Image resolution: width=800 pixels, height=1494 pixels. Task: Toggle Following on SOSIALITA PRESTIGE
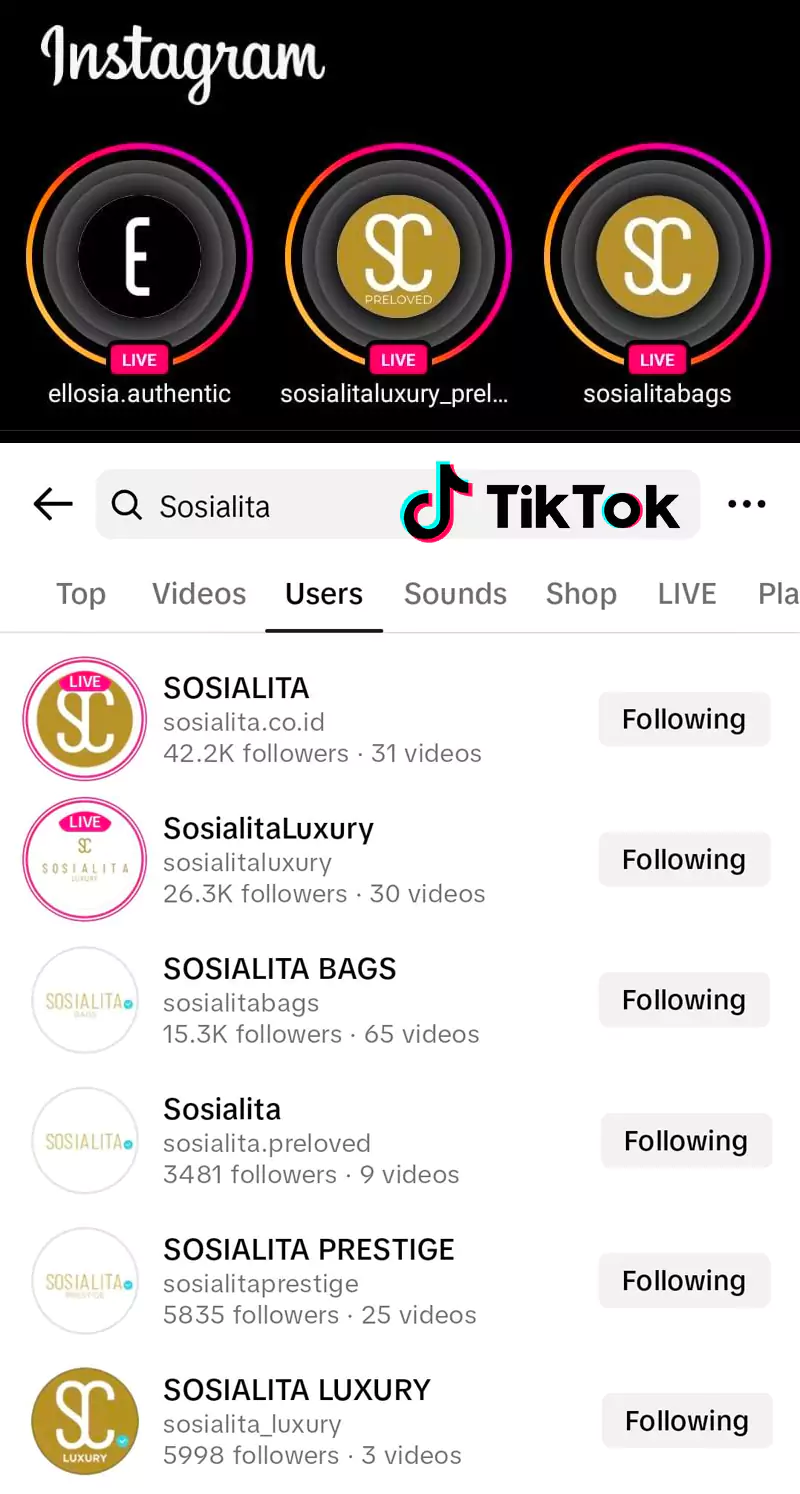click(x=683, y=1280)
